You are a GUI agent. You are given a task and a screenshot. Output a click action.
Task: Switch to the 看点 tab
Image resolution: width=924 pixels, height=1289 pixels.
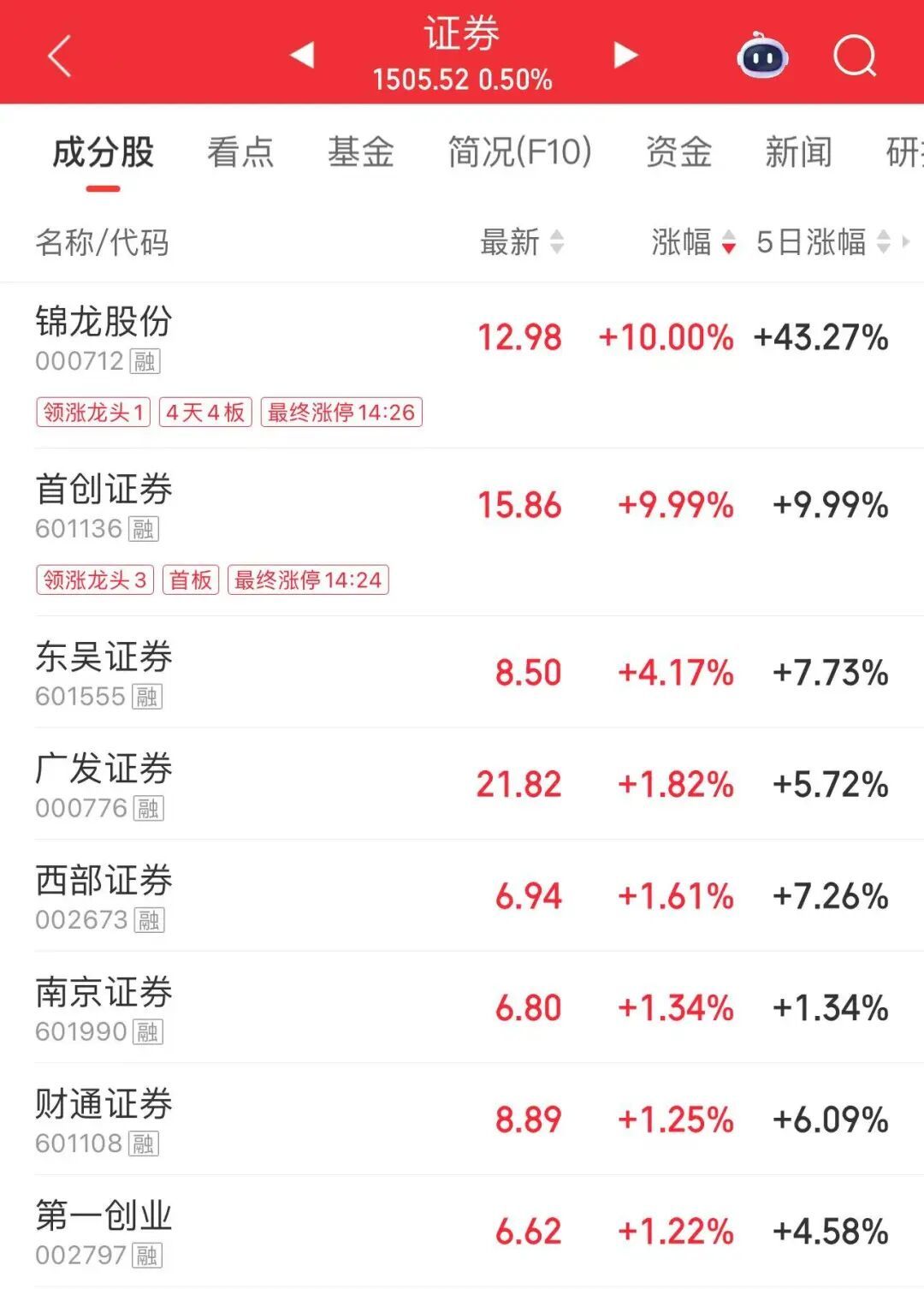(x=240, y=152)
